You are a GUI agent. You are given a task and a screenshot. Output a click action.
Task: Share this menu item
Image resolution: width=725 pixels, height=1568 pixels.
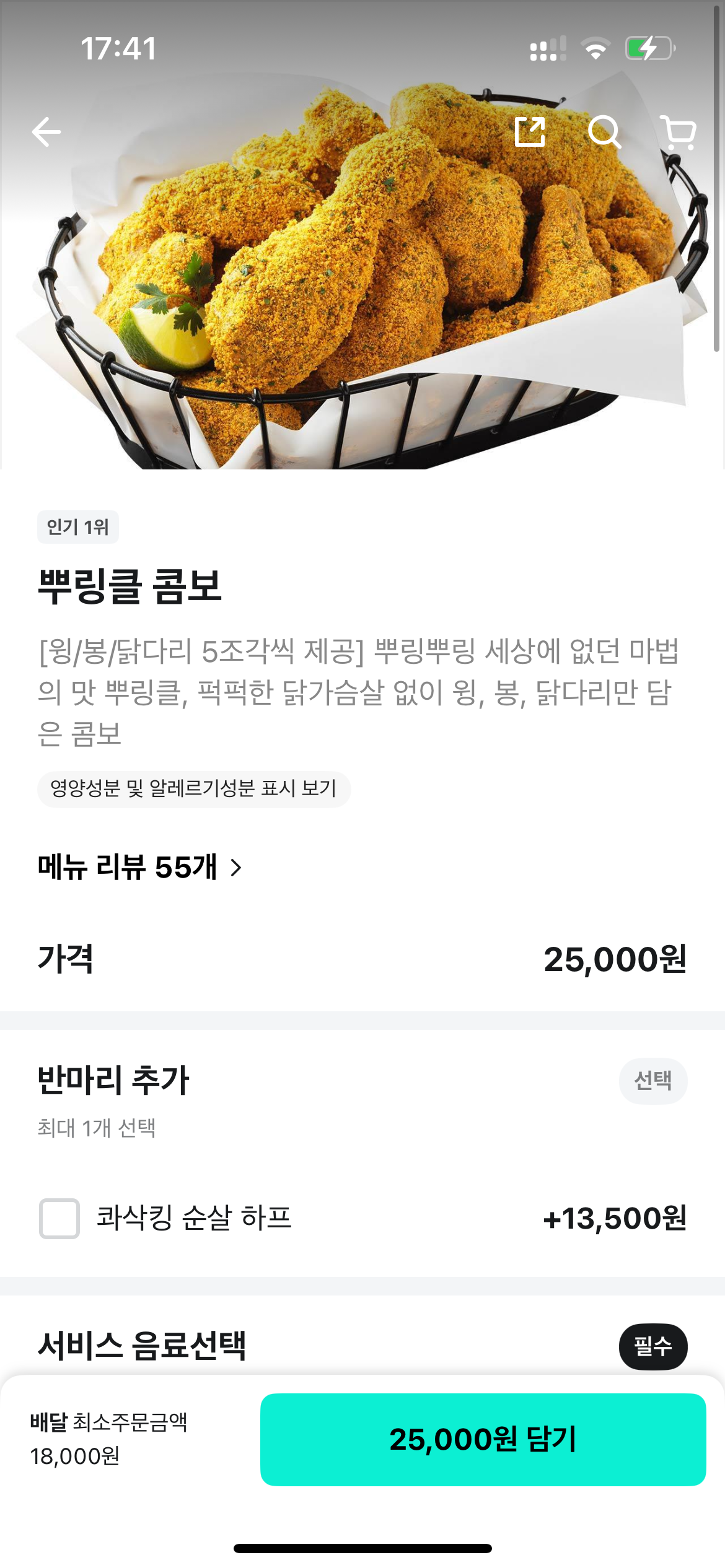coord(530,132)
